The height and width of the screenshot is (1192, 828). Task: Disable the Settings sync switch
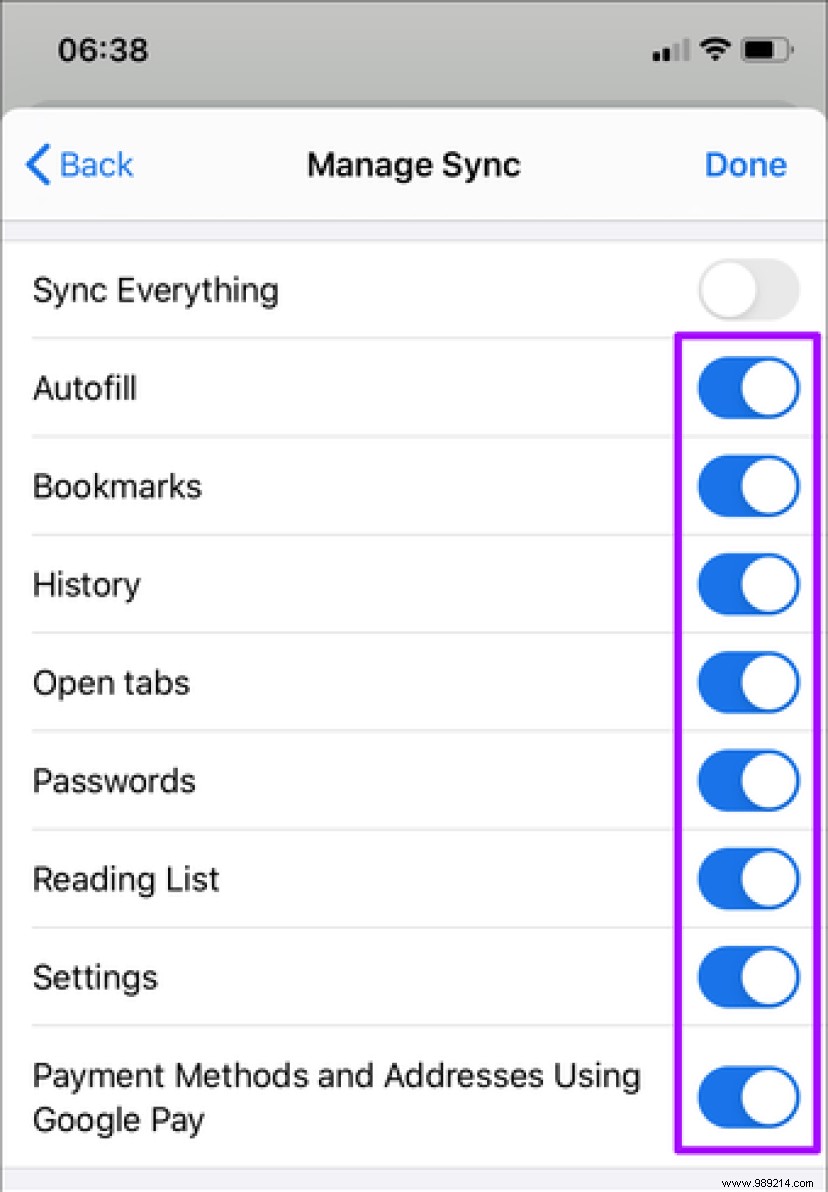(x=748, y=977)
